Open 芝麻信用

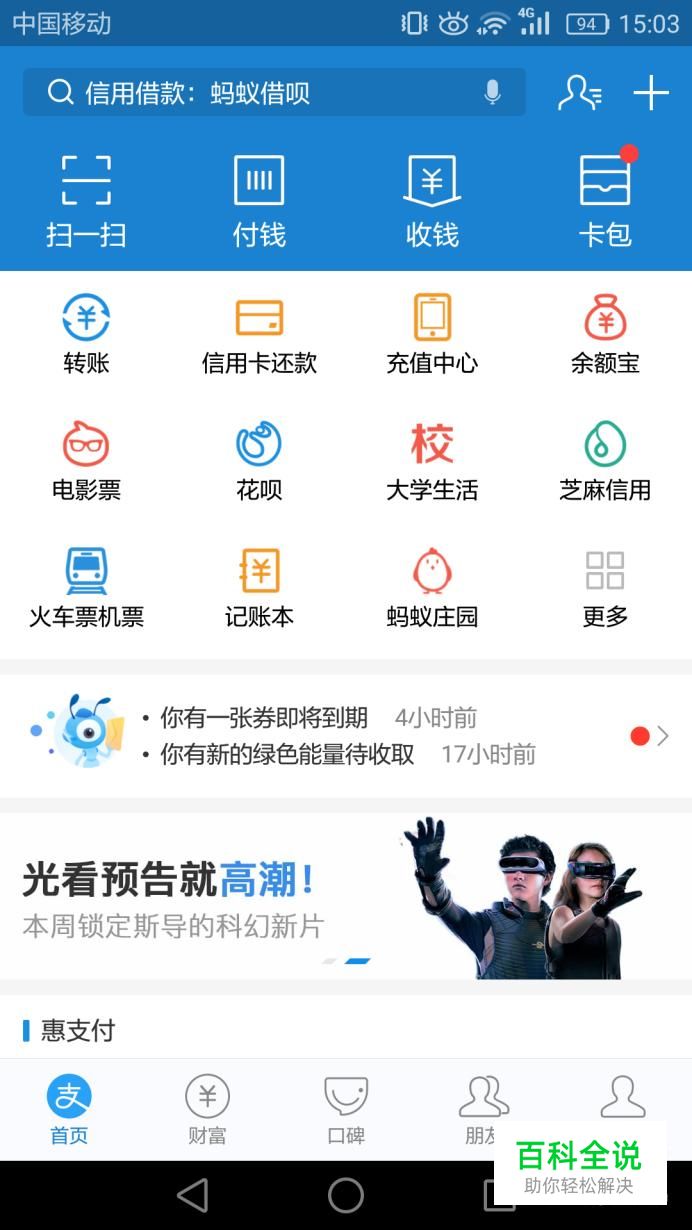pos(605,461)
